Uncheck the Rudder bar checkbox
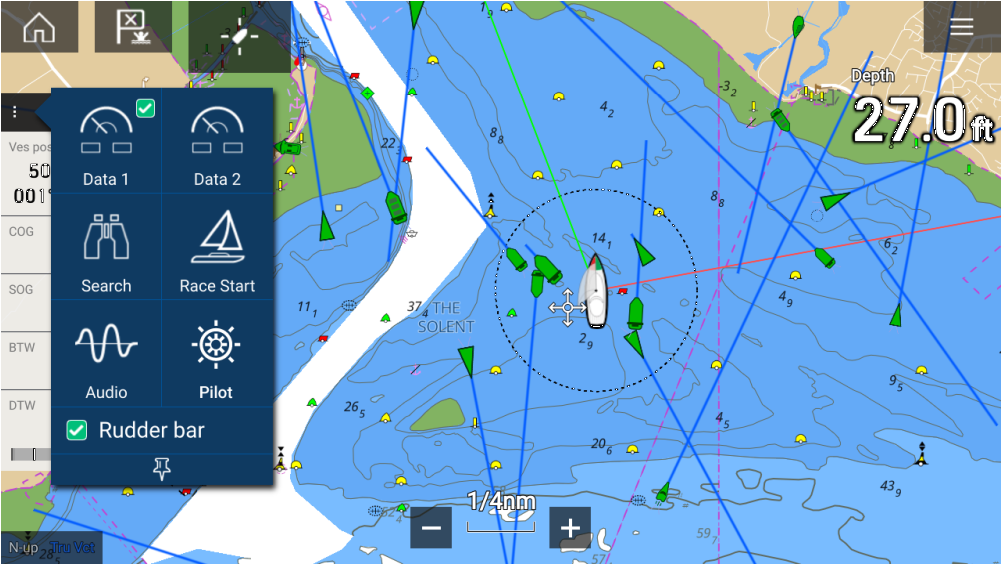Screen dimensions: 1002x565 [77, 430]
